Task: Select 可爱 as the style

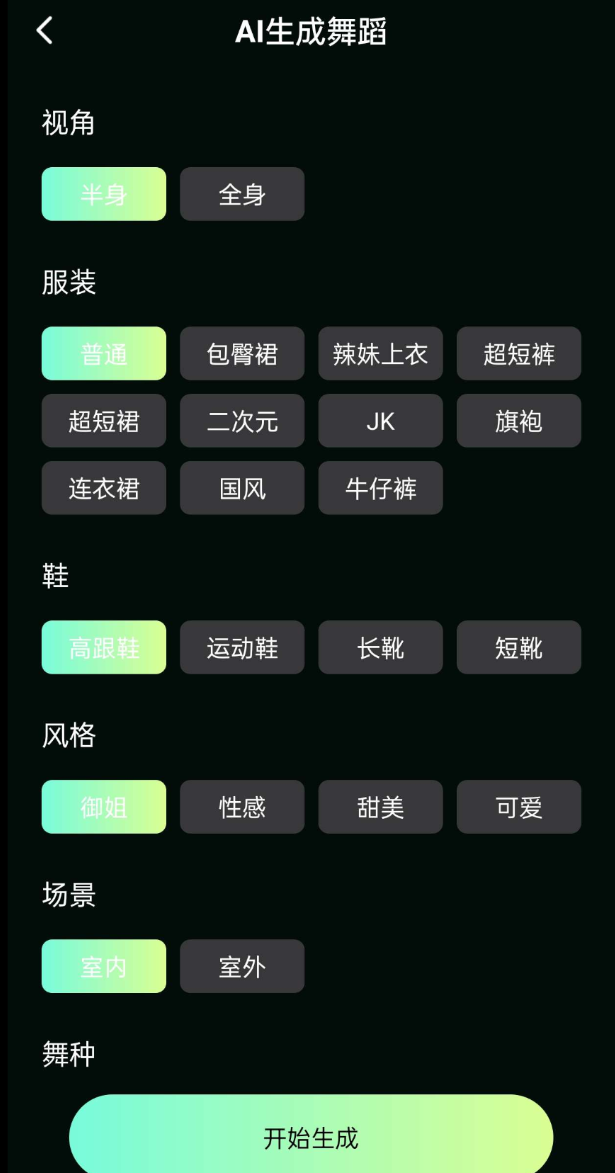Action: 519,806
